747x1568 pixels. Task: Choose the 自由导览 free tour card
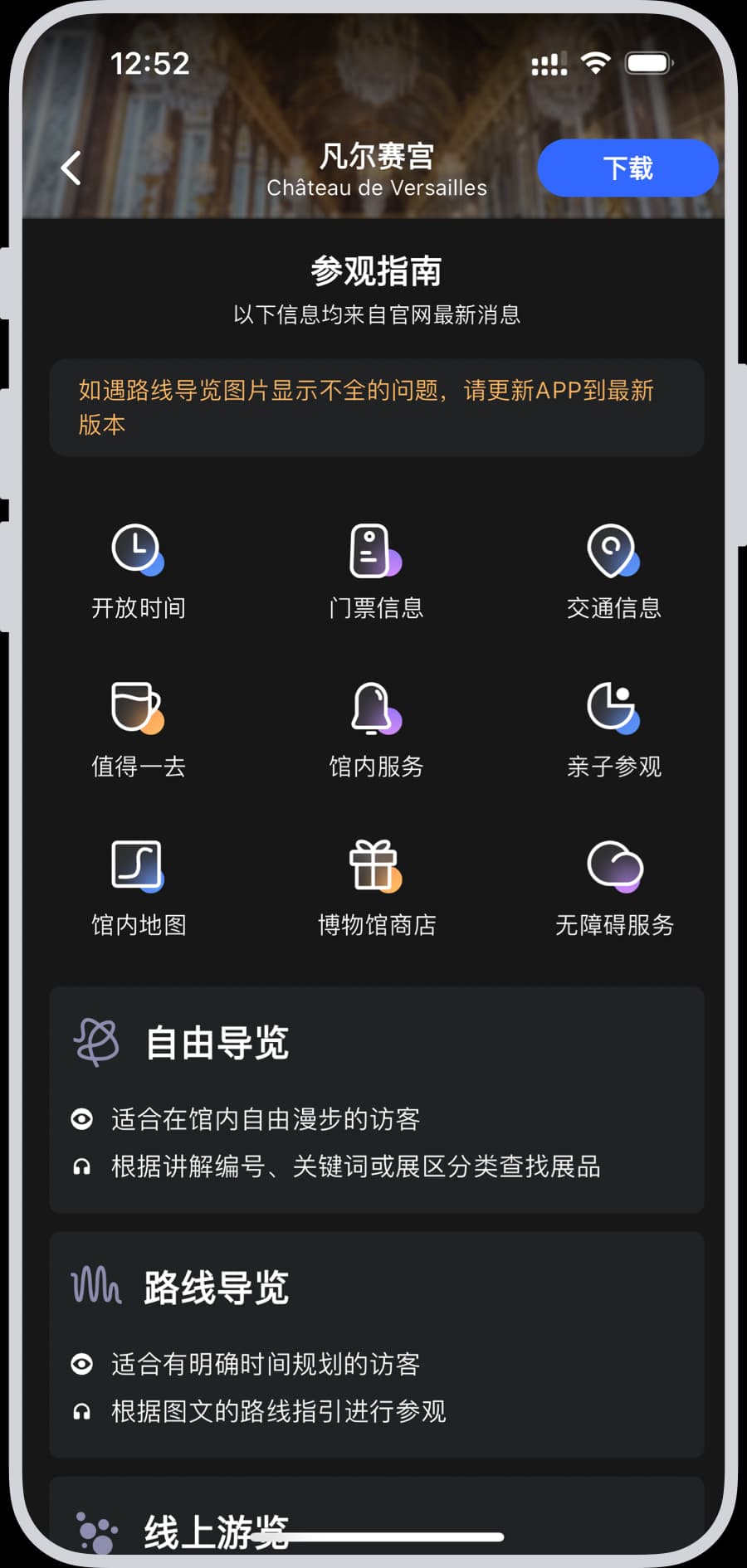point(376,1099)
